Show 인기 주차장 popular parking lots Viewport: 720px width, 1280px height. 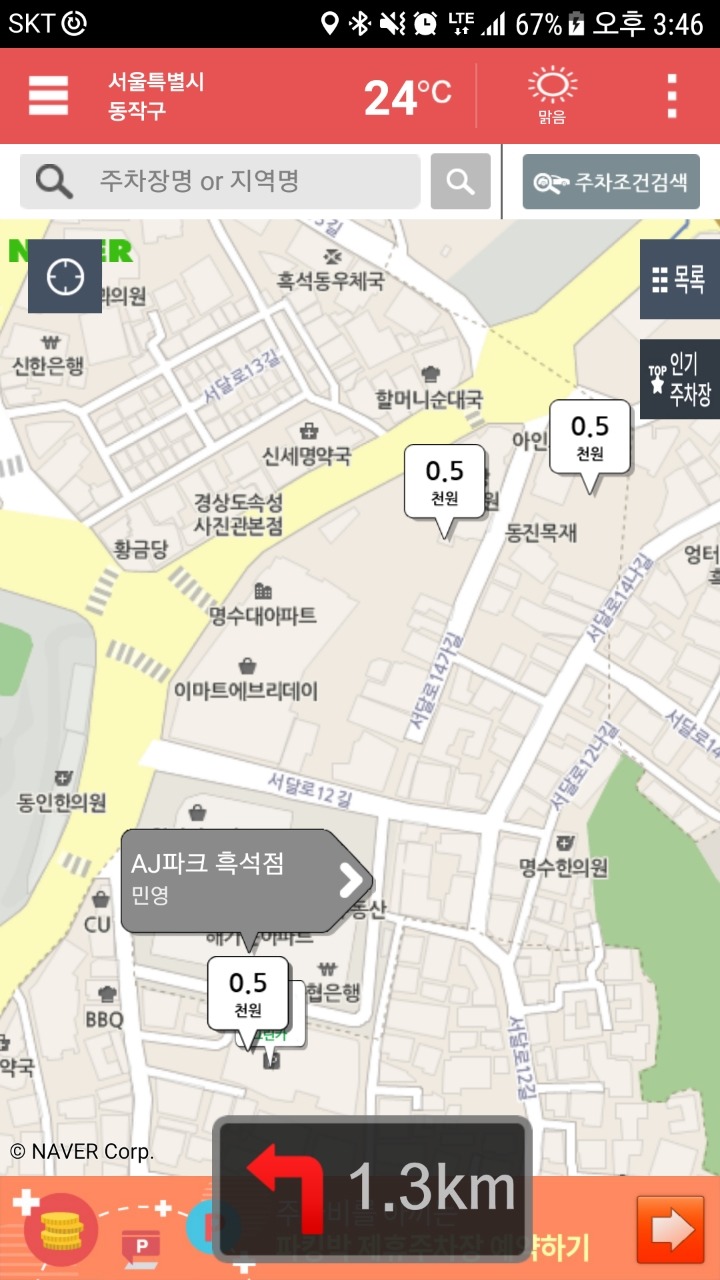[679, 379]
